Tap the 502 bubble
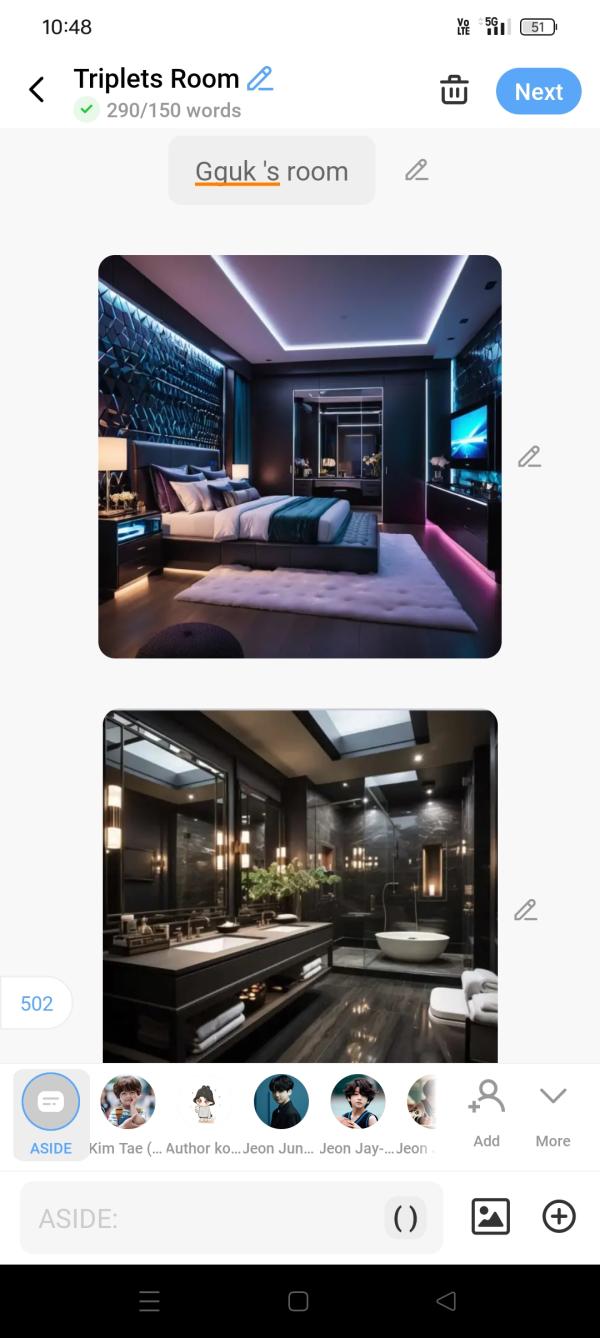This screenshot has width=600, height=1338. tap(37, 1003)
